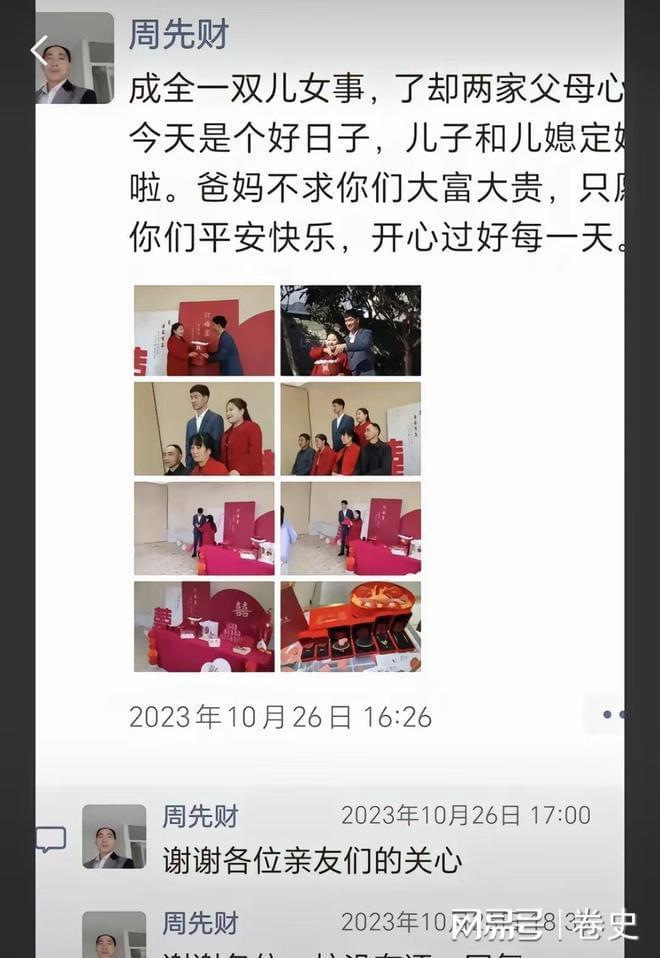
Task: Open the photo of couple under the tree outdoors
Action: tap(350, 330)
